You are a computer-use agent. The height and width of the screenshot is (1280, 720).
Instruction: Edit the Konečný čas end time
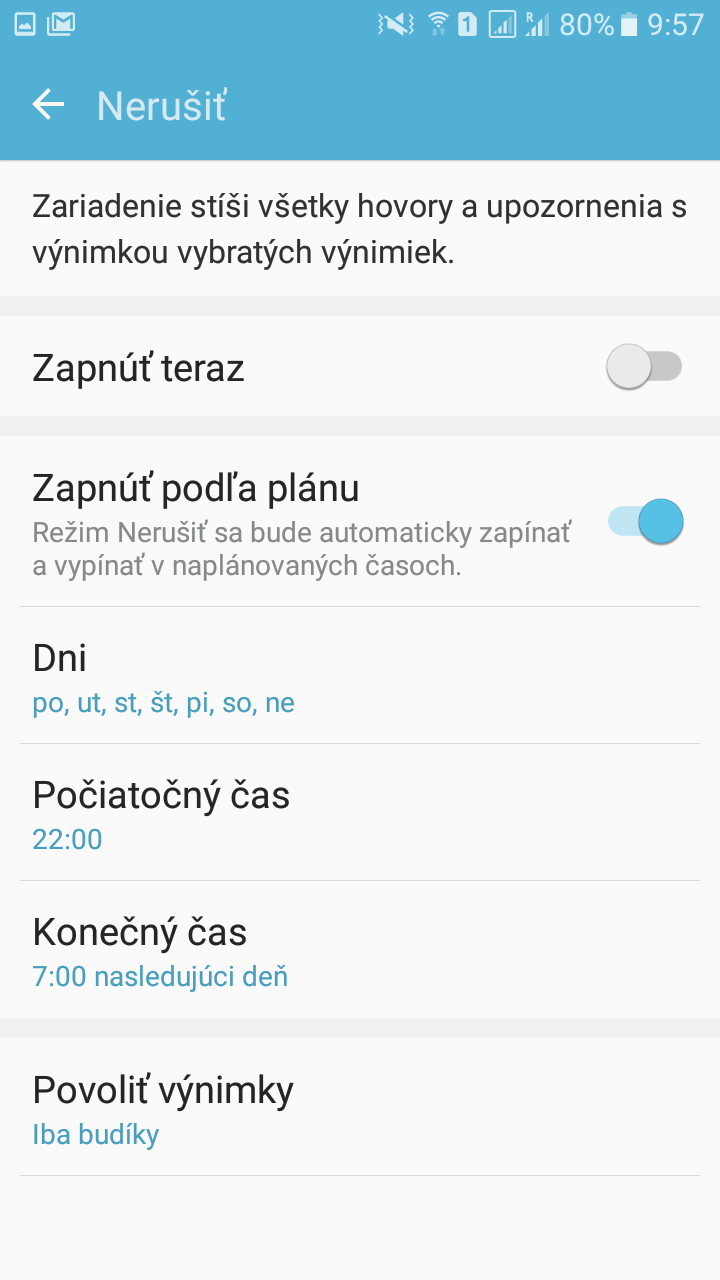pyautogui.click(x=360, y=949)
